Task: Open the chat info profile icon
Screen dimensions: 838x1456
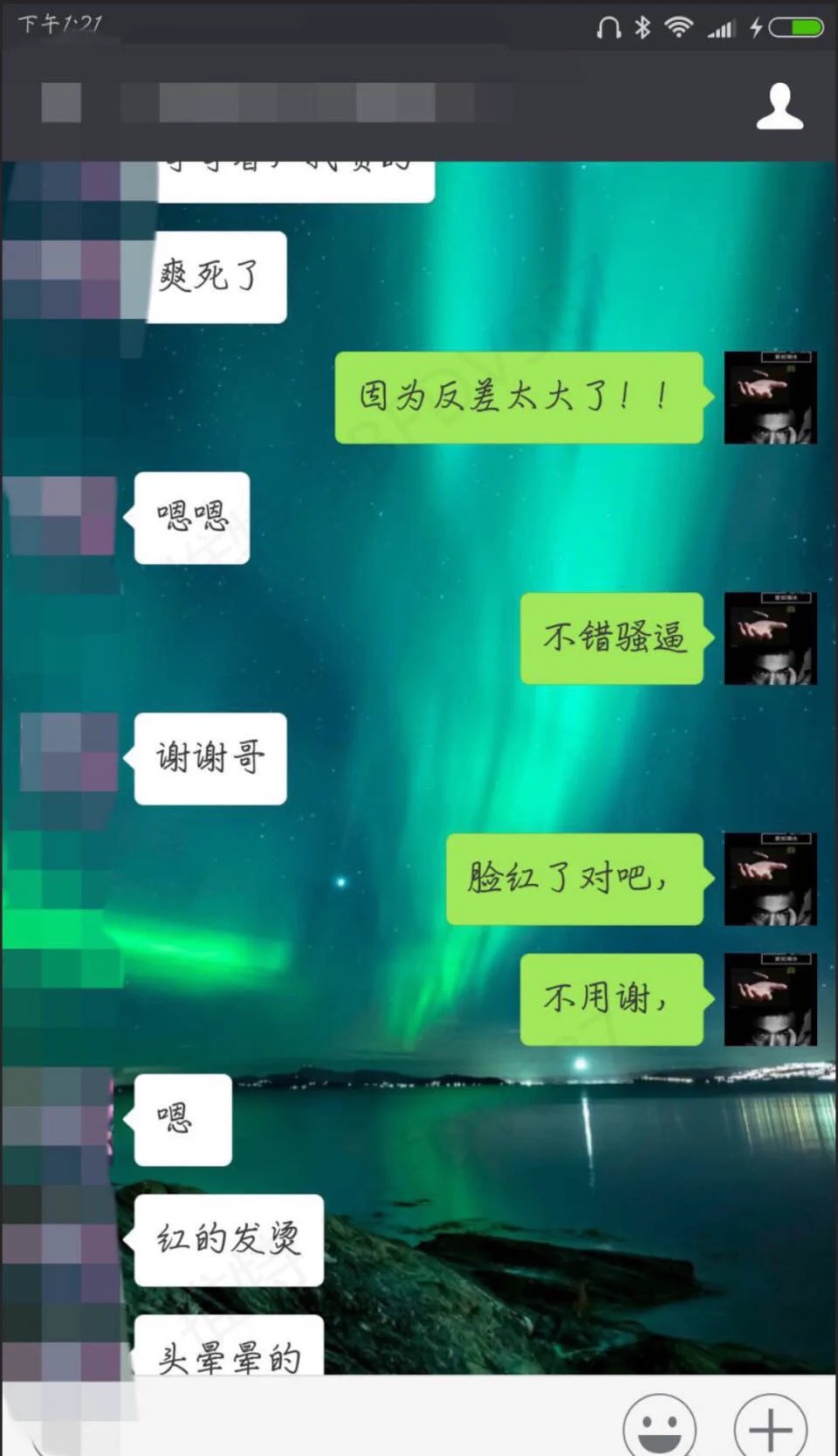Action: pos(779,107)
